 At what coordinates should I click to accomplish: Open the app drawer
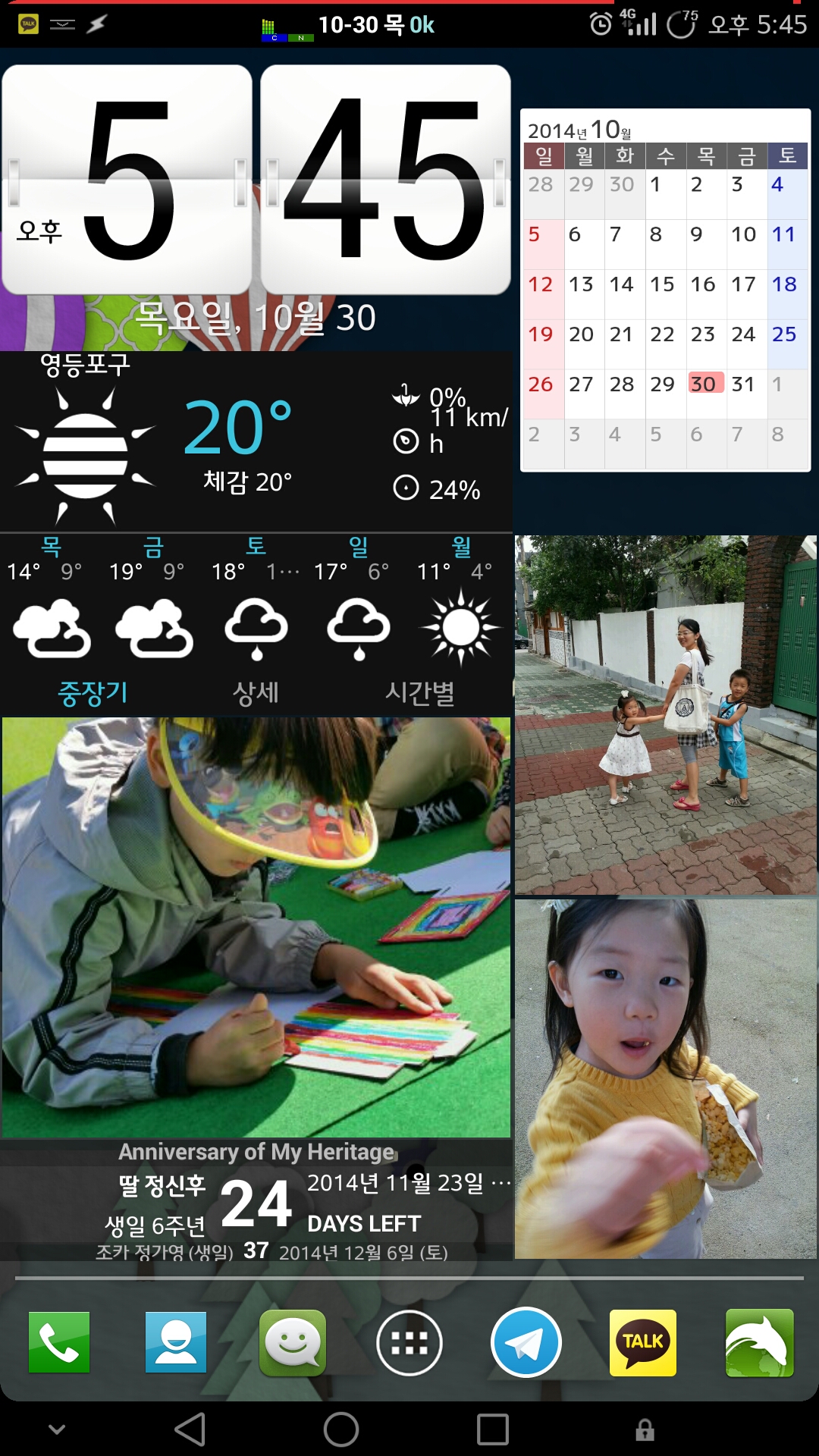pos(409,1342)
